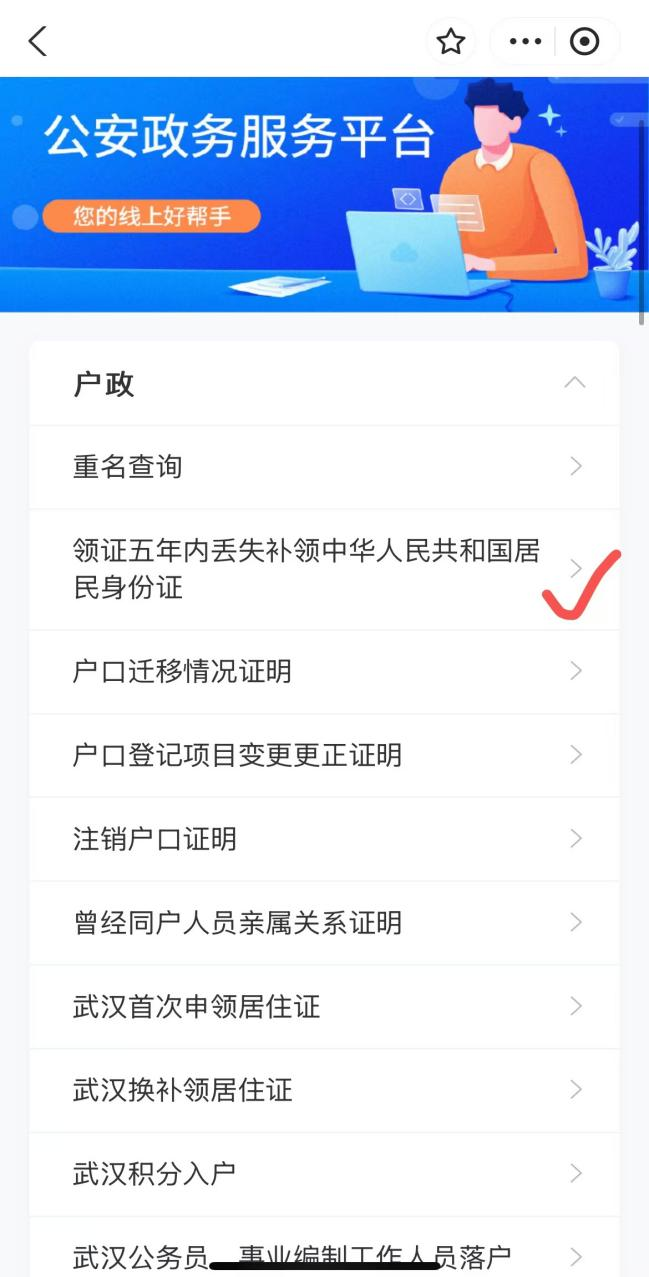This screenshot has width=649, height=1277.
Task: Favorite this mini program with the star
Action: click(452, 41)
